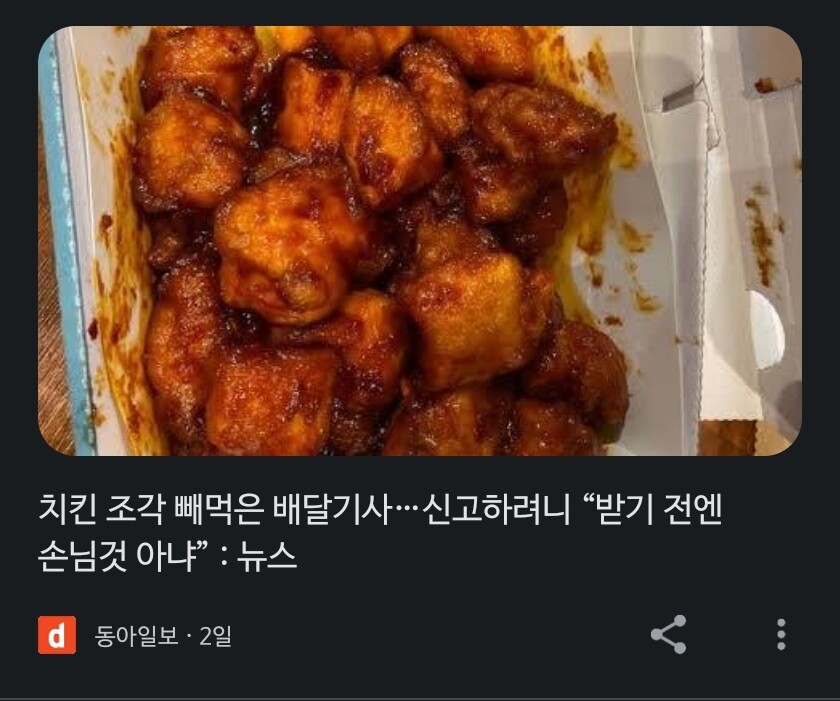Share the 동아일보 chicken delivery article
The height and width of the screenshot is (701, 840).
pos(669,635)
